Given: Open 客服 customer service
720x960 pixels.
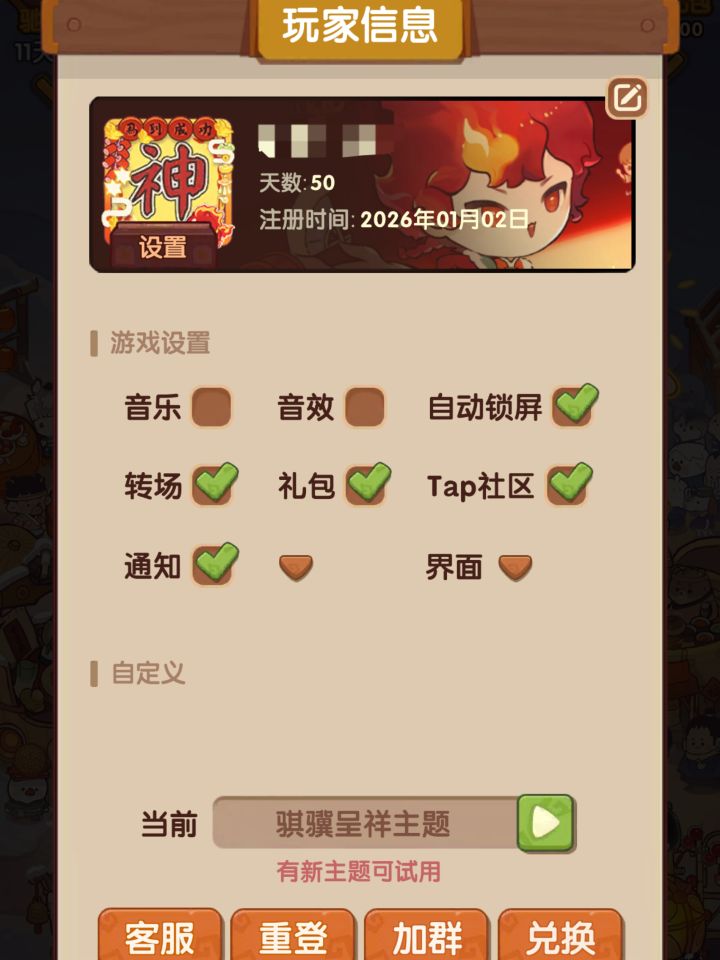Looking at the screenshot, I should coord(158,938).
